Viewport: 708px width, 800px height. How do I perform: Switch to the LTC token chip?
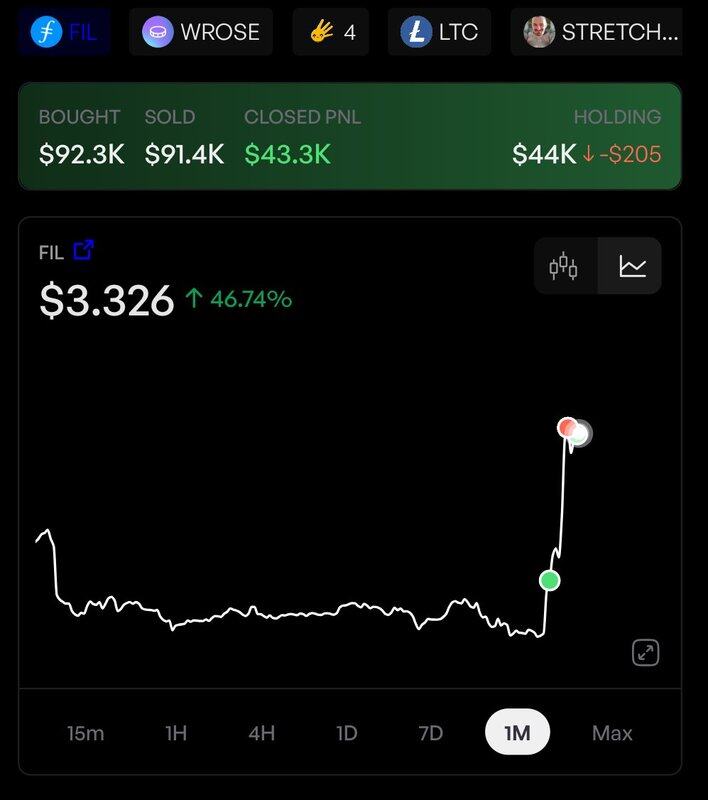point(440,32)
